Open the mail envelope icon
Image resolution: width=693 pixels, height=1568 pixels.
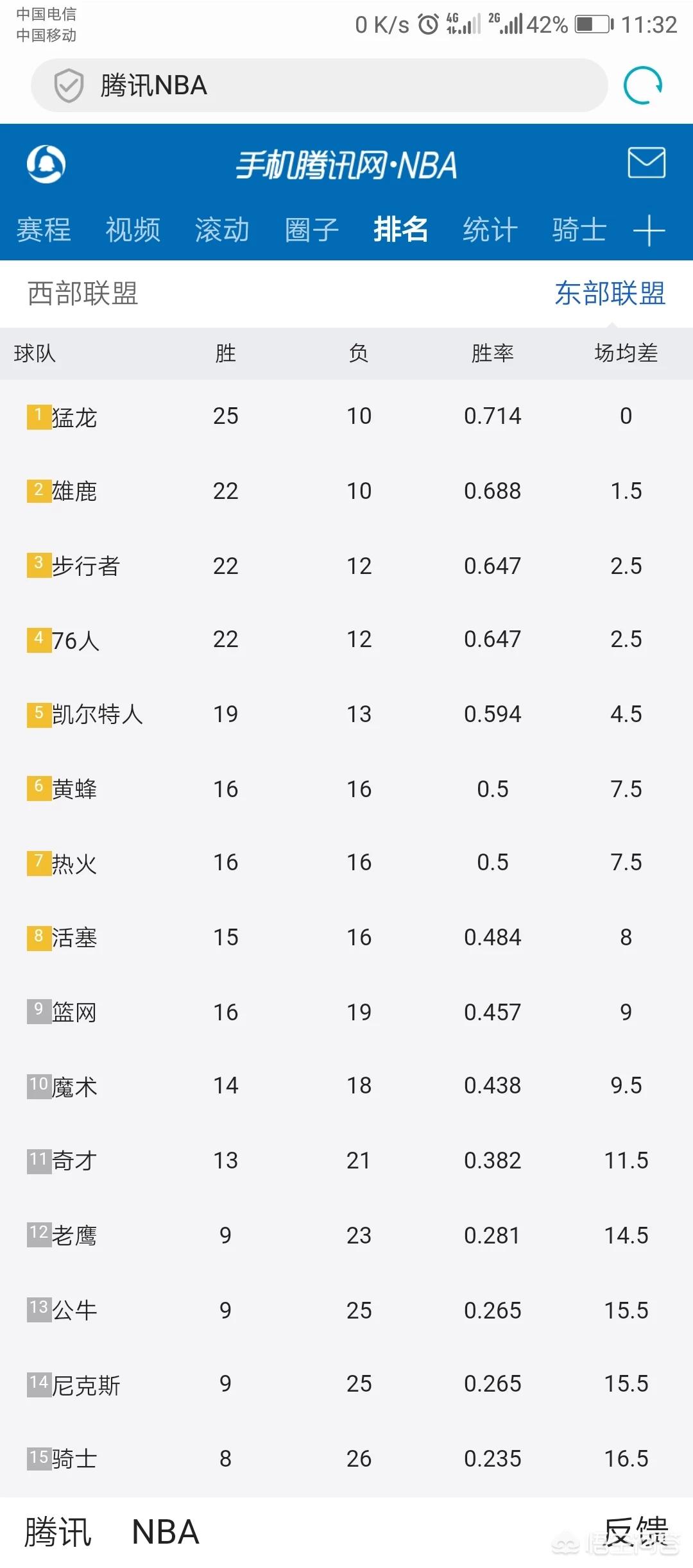pyautogui.click(x=646, y=162)
